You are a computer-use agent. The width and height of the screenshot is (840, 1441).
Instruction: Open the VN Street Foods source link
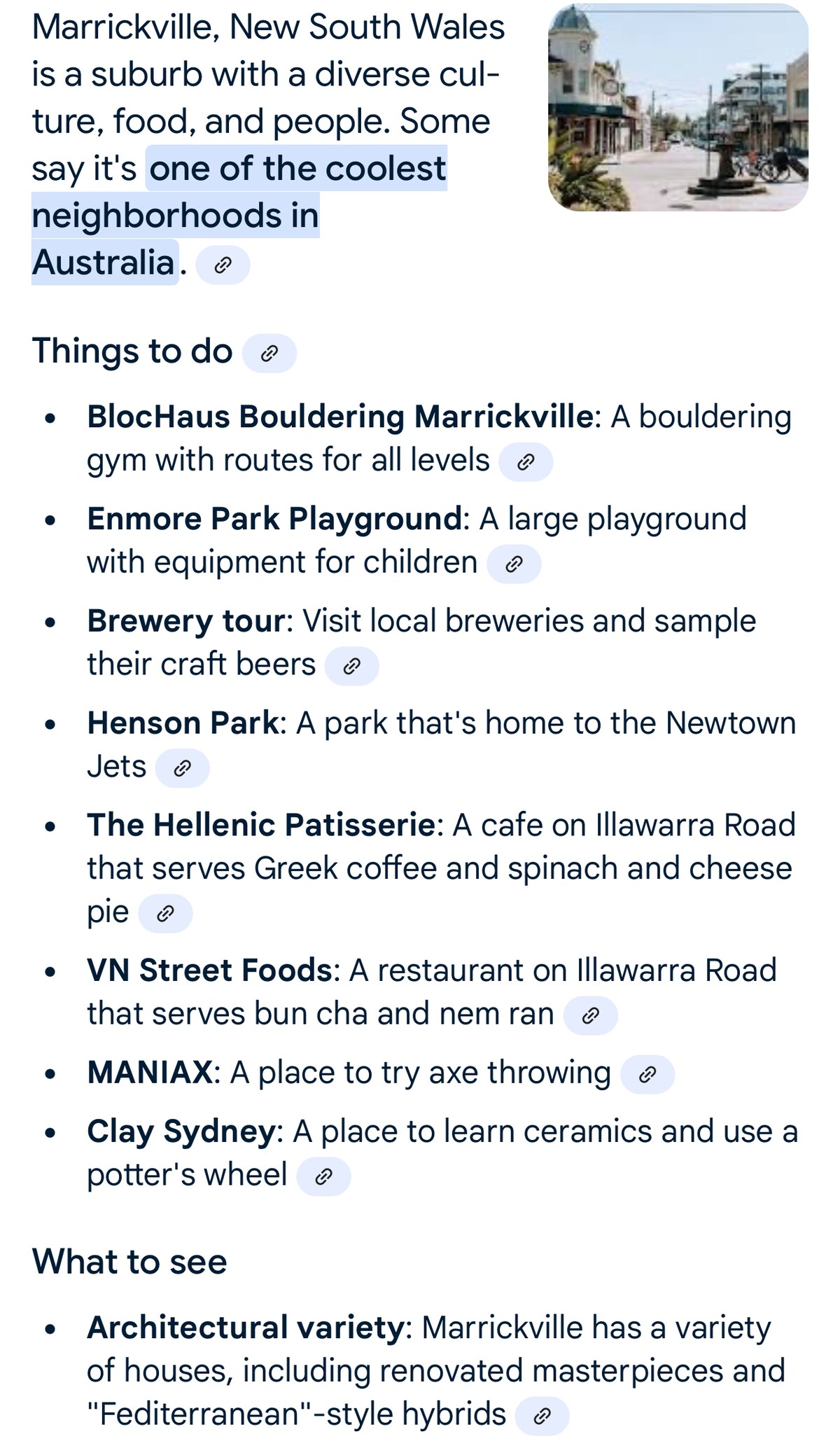click(591, 1015)
